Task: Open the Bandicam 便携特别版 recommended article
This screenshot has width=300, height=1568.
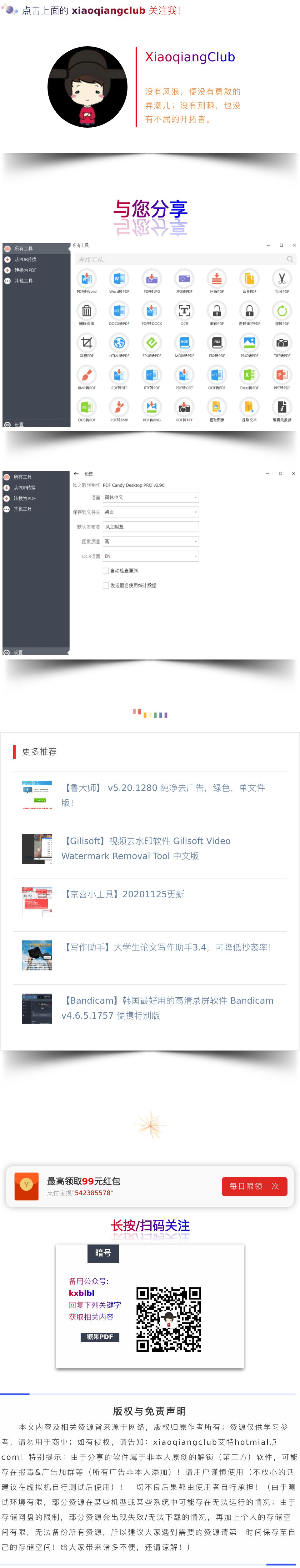Action: (x=167, y=1007)
